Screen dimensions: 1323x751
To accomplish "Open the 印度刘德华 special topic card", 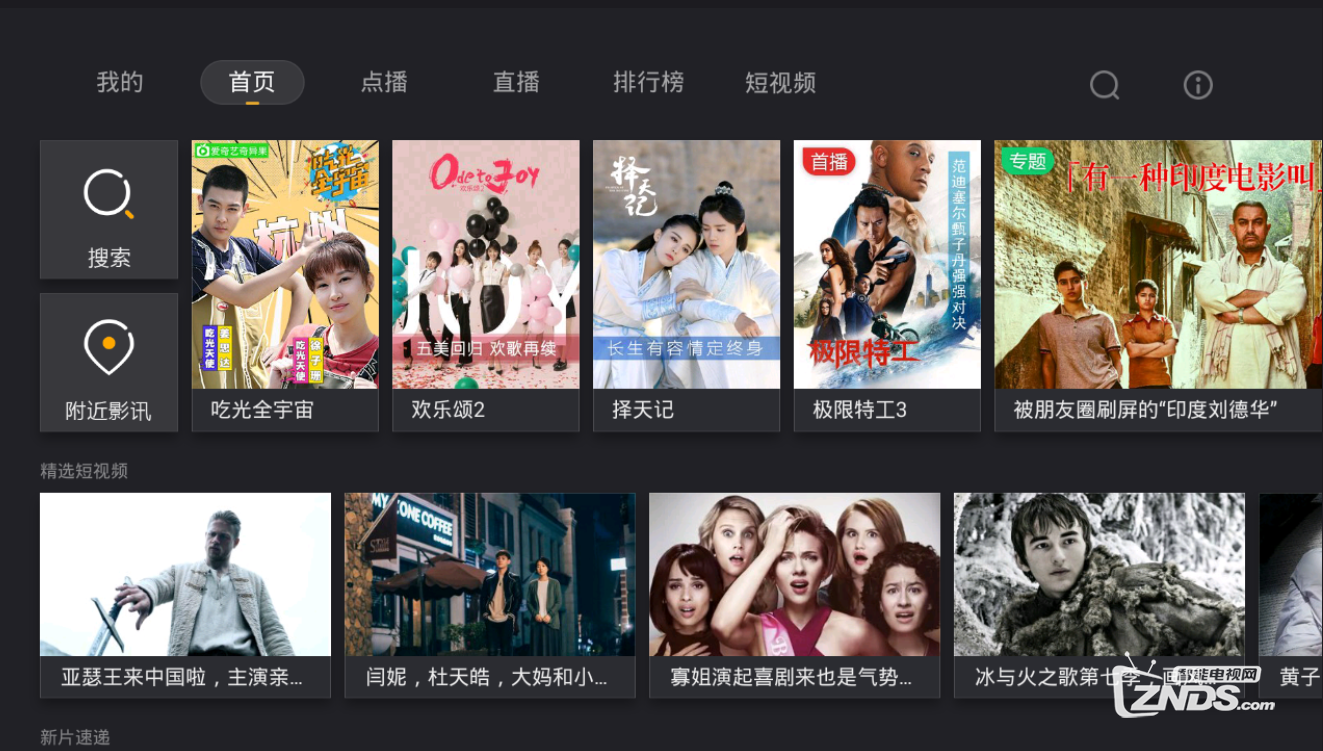I will point(1158,285).
